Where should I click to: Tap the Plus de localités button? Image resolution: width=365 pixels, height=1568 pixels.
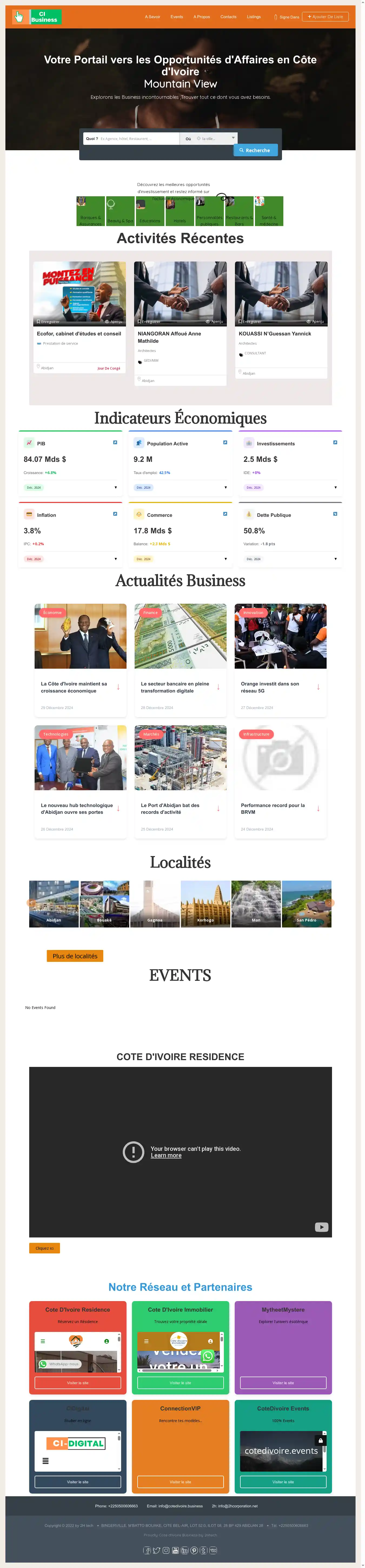75,956
